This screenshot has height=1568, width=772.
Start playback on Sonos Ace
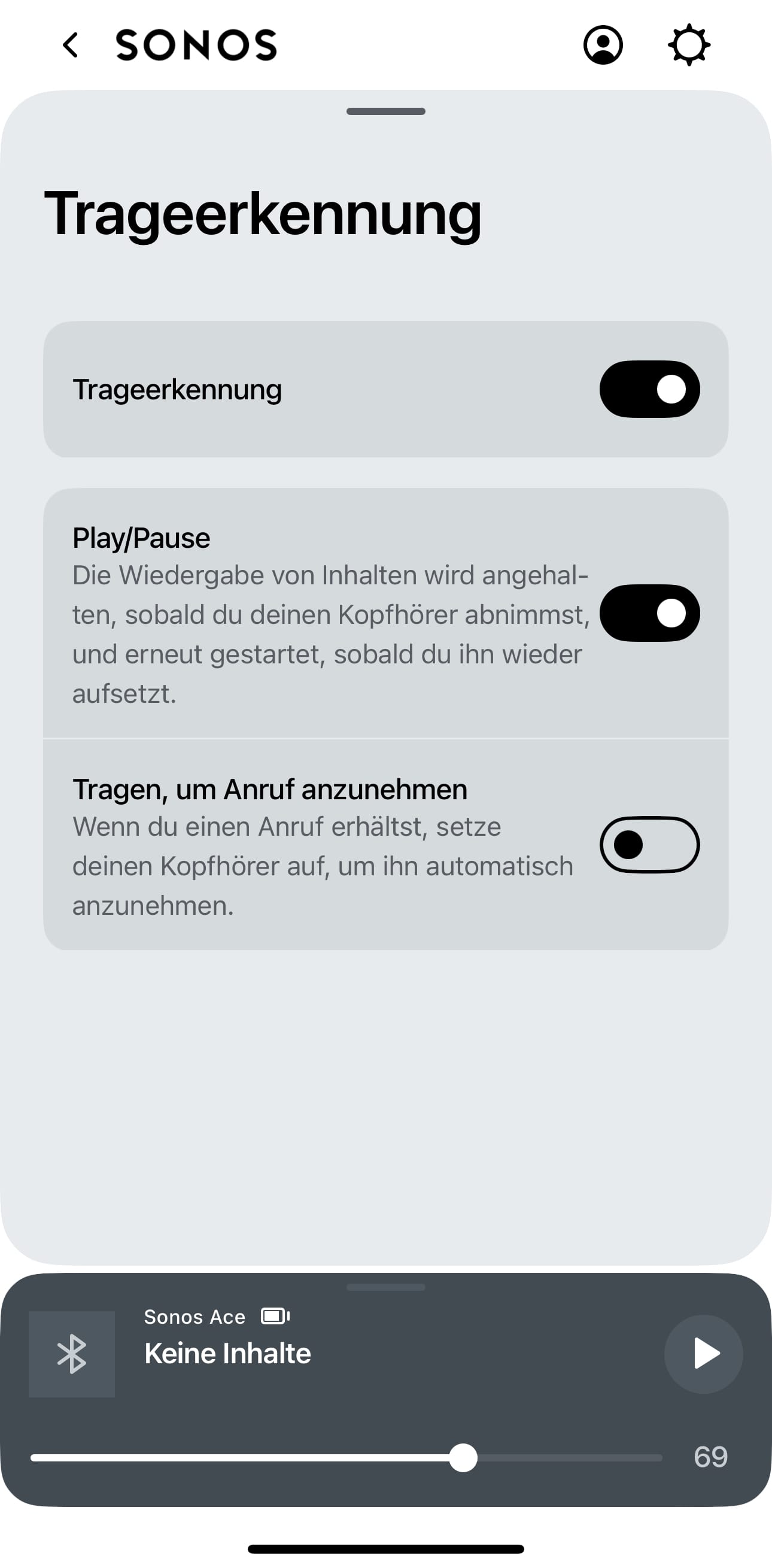point(703,1354)
